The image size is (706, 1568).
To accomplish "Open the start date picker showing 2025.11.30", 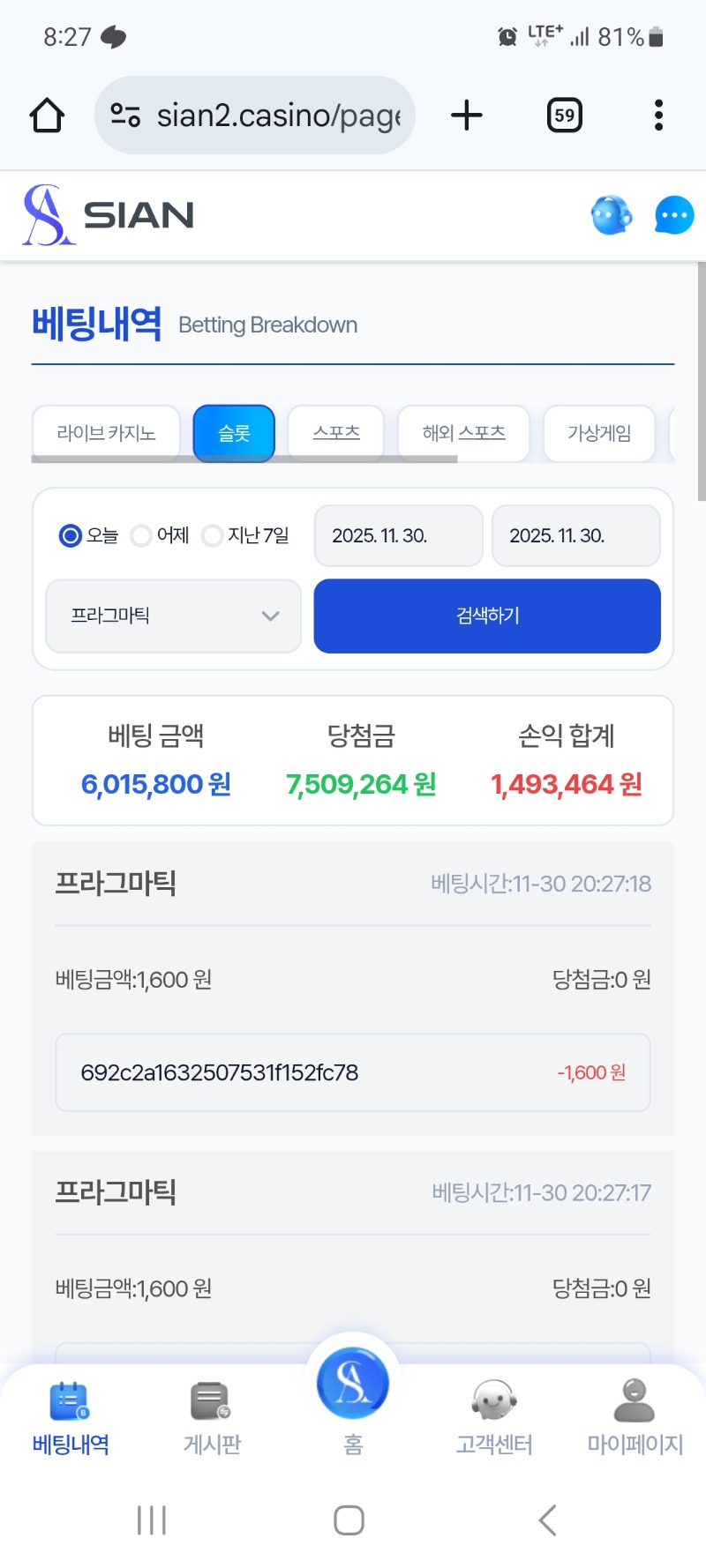I will (x=398, y=535).
